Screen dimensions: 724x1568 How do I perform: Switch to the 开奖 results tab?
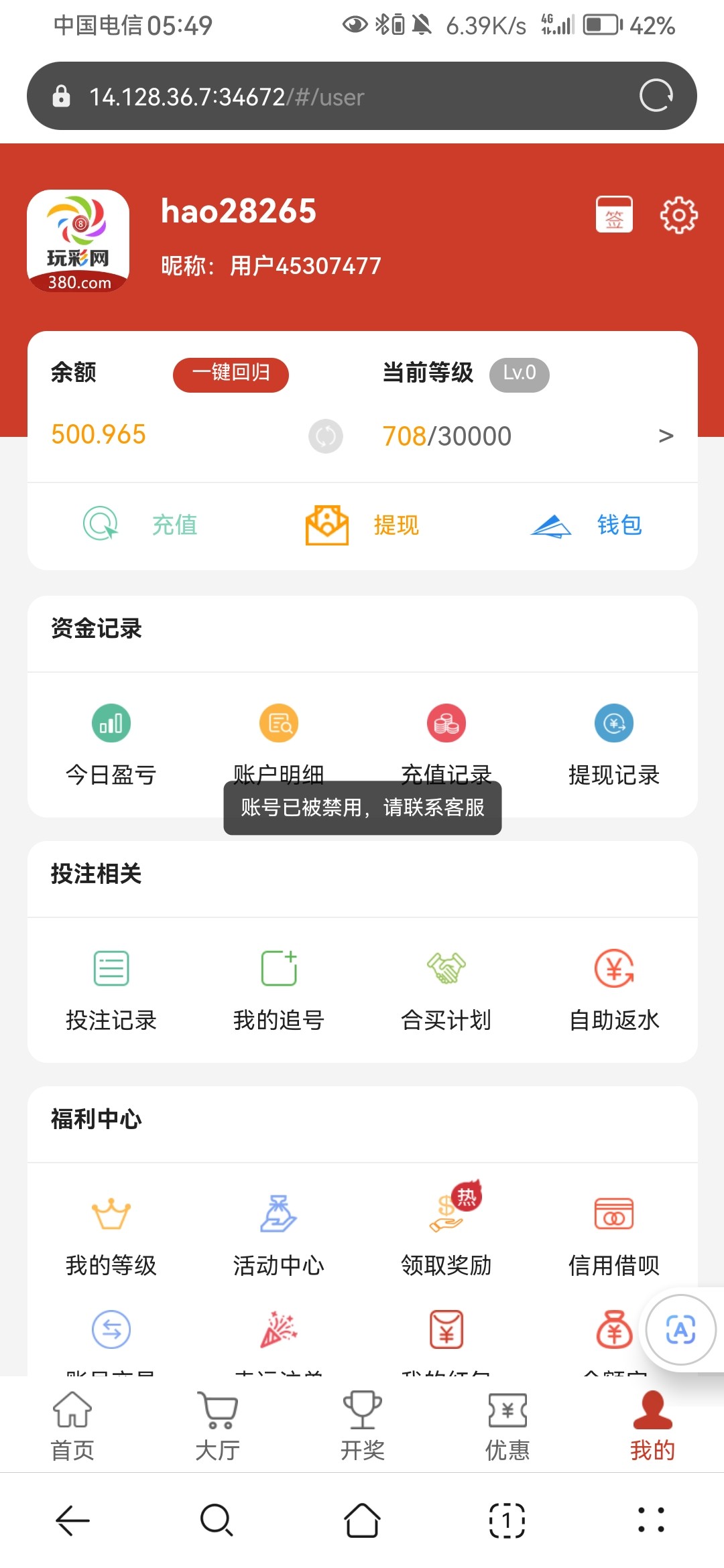point(362,1425)
